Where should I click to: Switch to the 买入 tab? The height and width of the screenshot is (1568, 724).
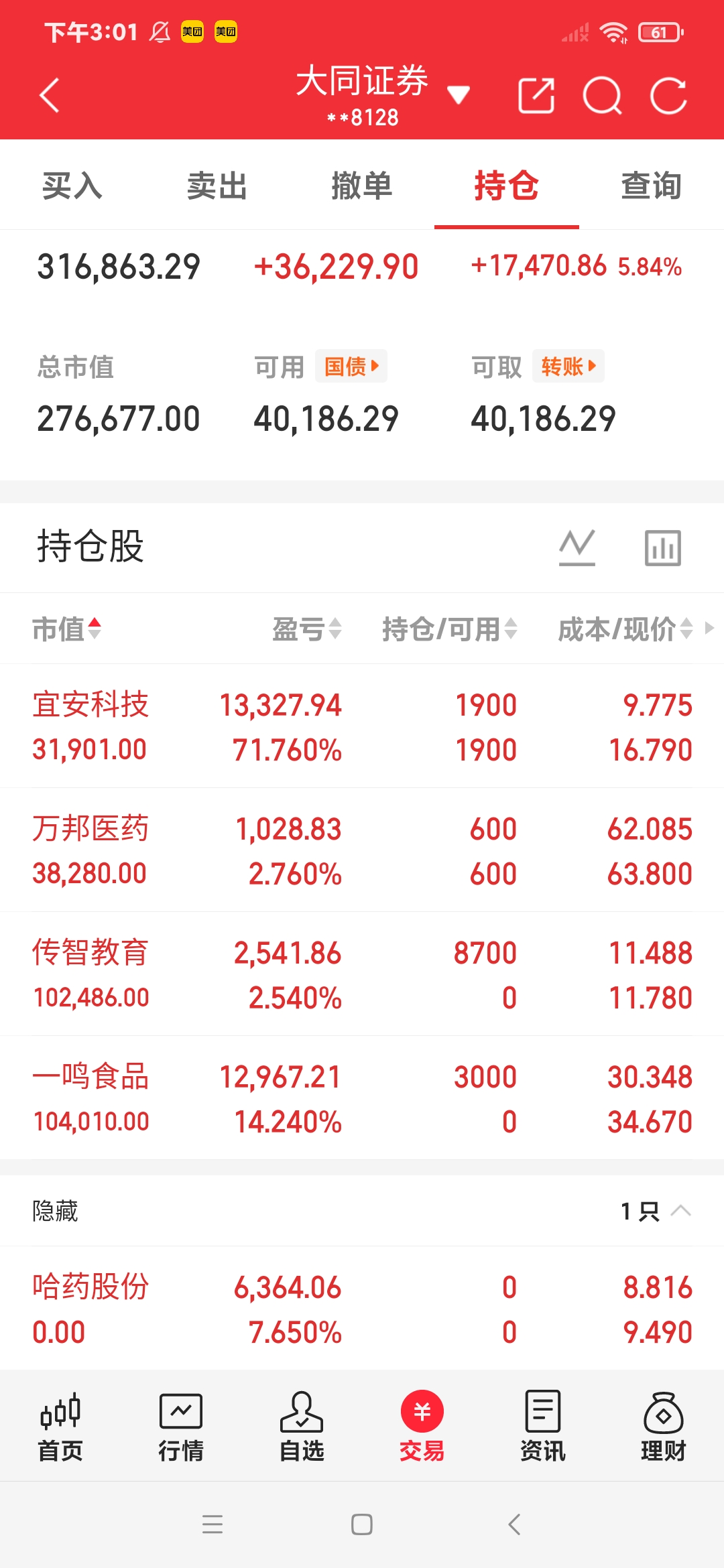tap(72, 186)
